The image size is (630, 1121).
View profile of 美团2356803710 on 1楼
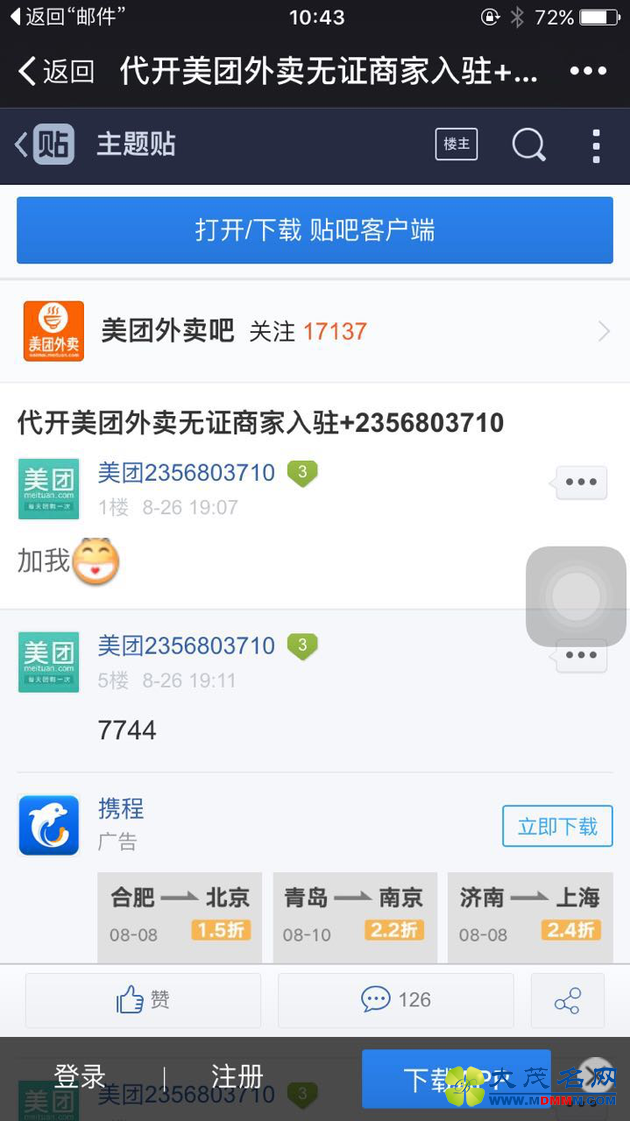[186, 473]
